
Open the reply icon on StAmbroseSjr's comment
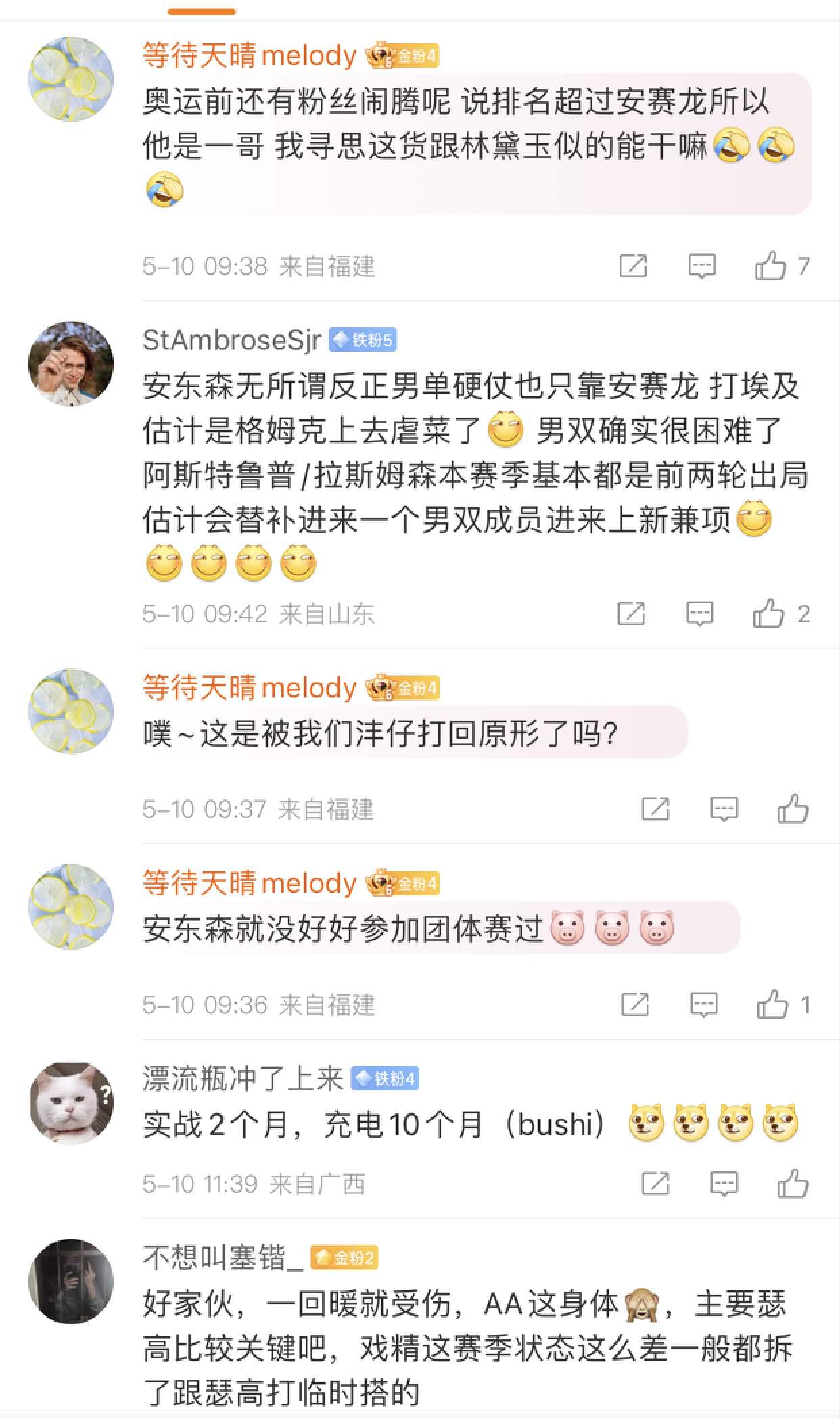[x=699, y=612]
